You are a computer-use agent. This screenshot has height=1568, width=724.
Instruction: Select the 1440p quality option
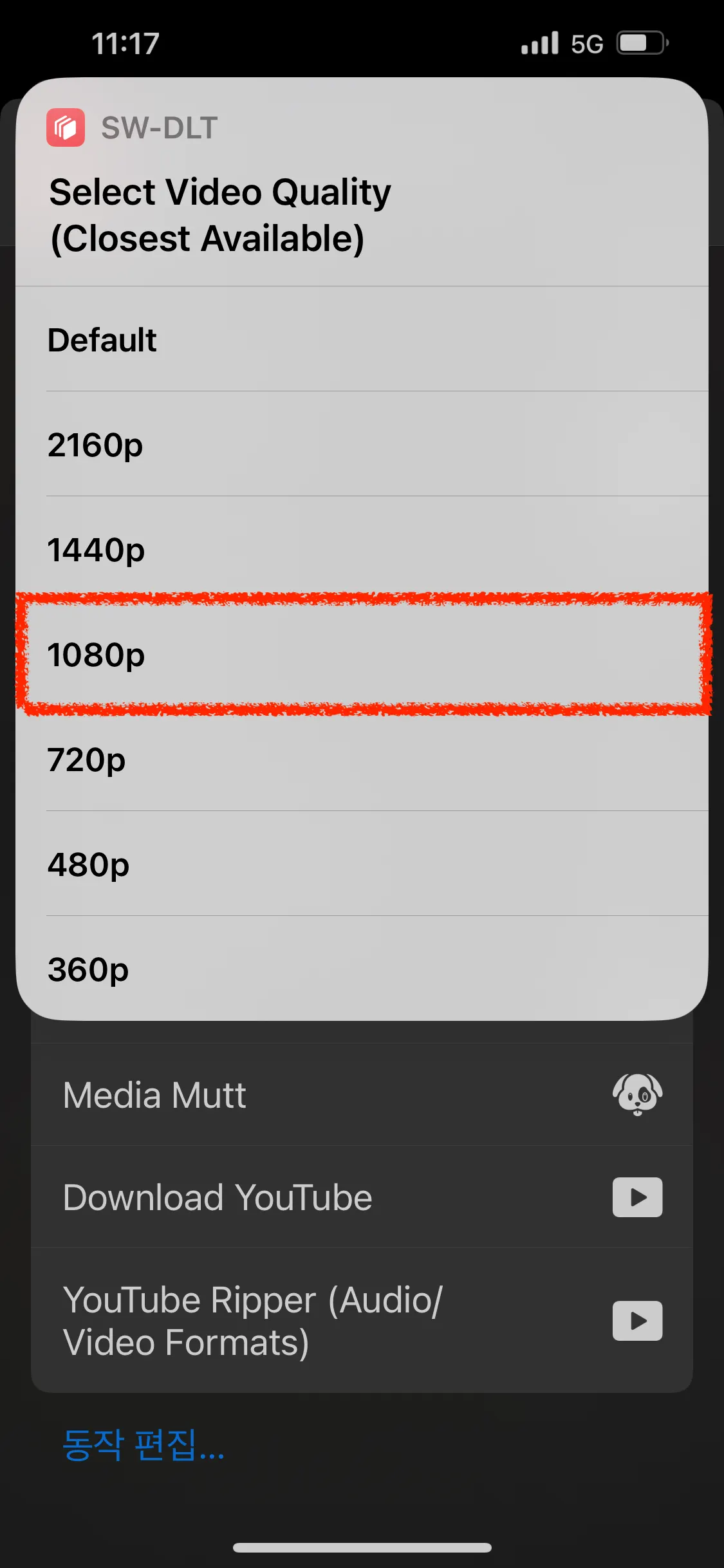pos(360,549)
